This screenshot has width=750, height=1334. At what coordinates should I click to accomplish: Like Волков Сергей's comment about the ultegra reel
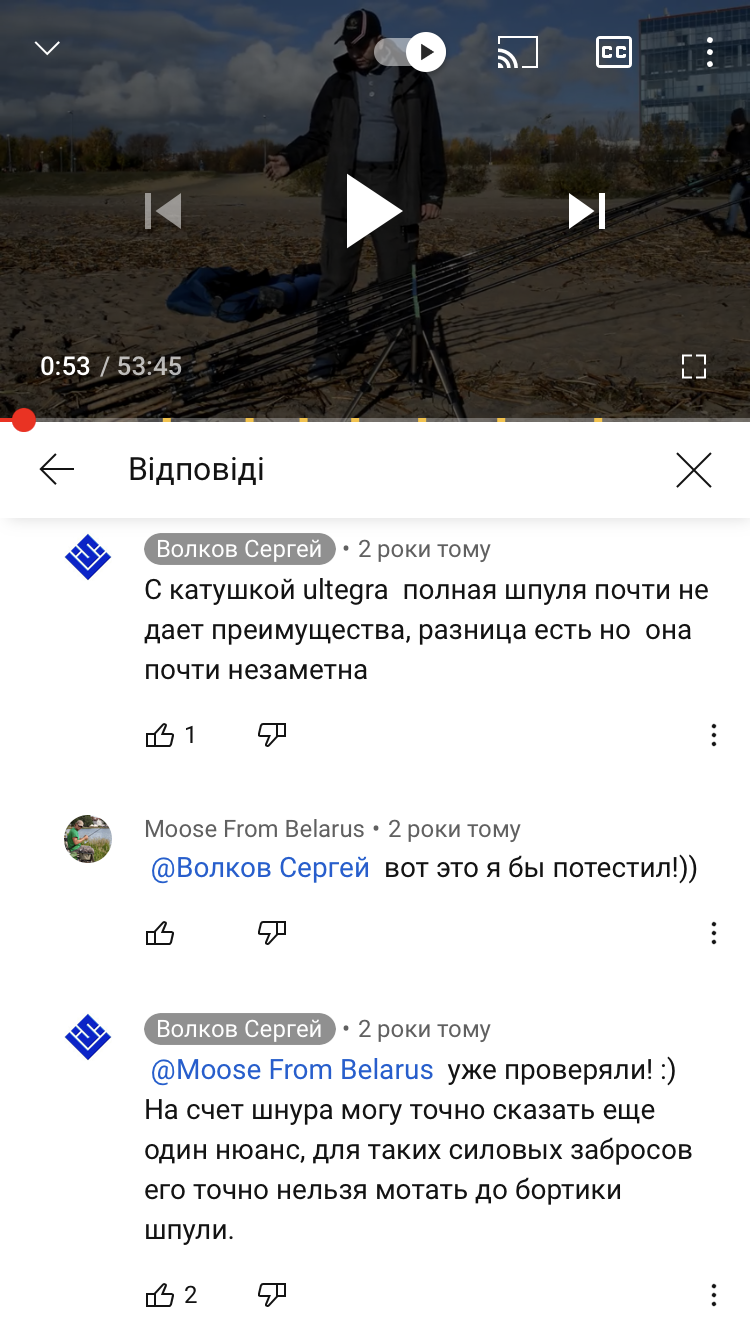pyautogui.click(x=160, y=736)
